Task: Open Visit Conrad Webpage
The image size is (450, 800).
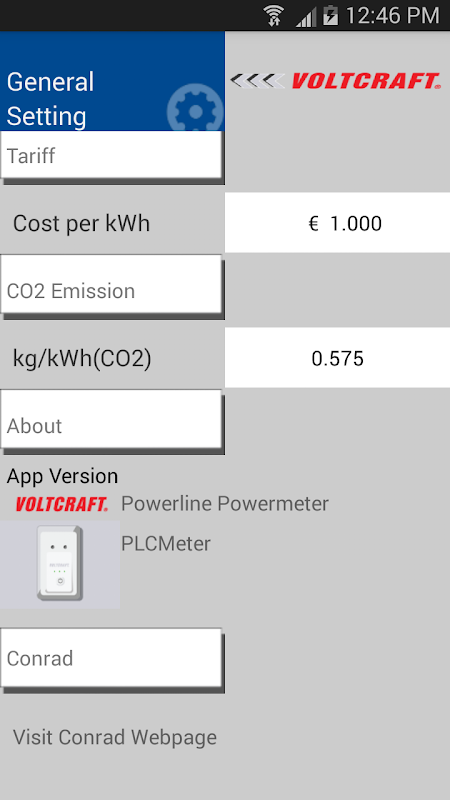Action: click(115, 737)
